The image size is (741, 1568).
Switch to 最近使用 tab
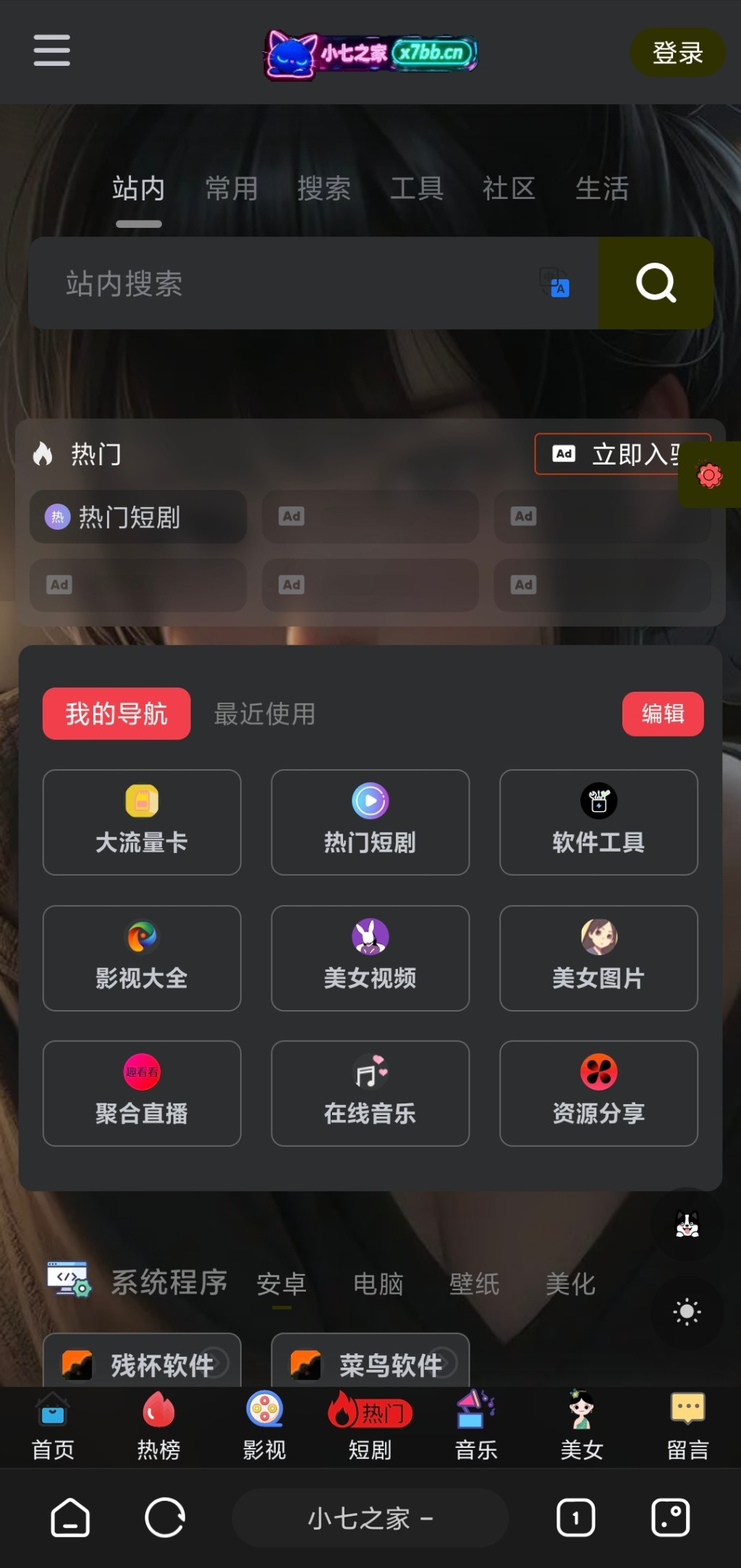[x=265, y=714]
